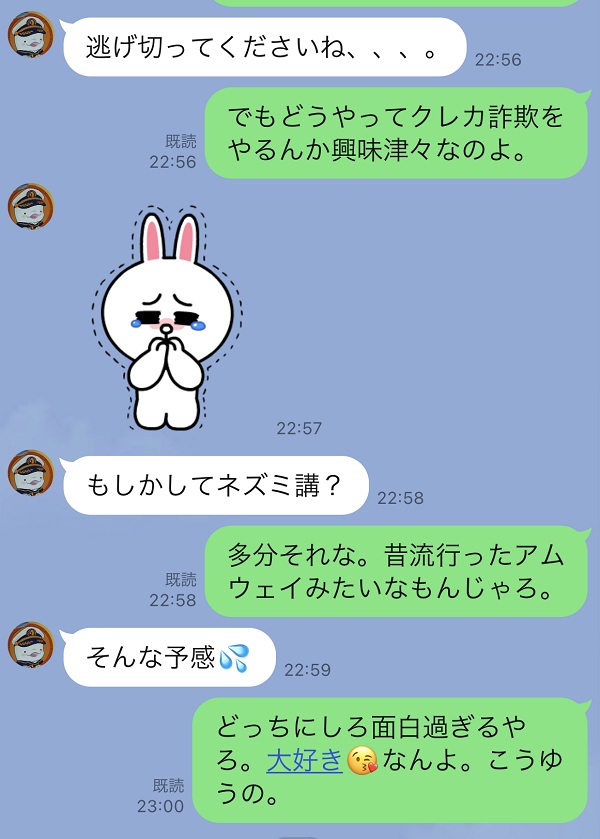Open sender's avatar beside そんな予感 message
This screenshot has width=600, height=839.
pyautogui.click(x=31, y=643)
